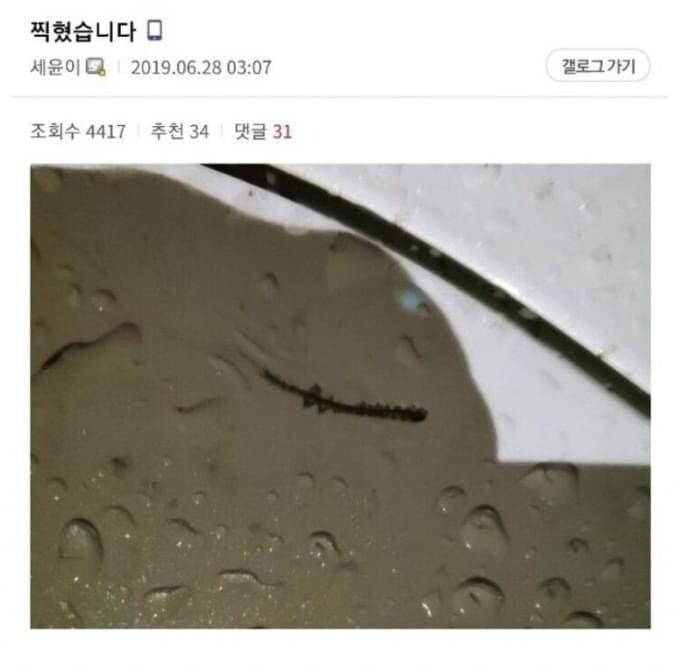The width and height of the screenshot is (675, 668).
Task: Tap the 갤로그 가기 button
Action: click(598, 66)
